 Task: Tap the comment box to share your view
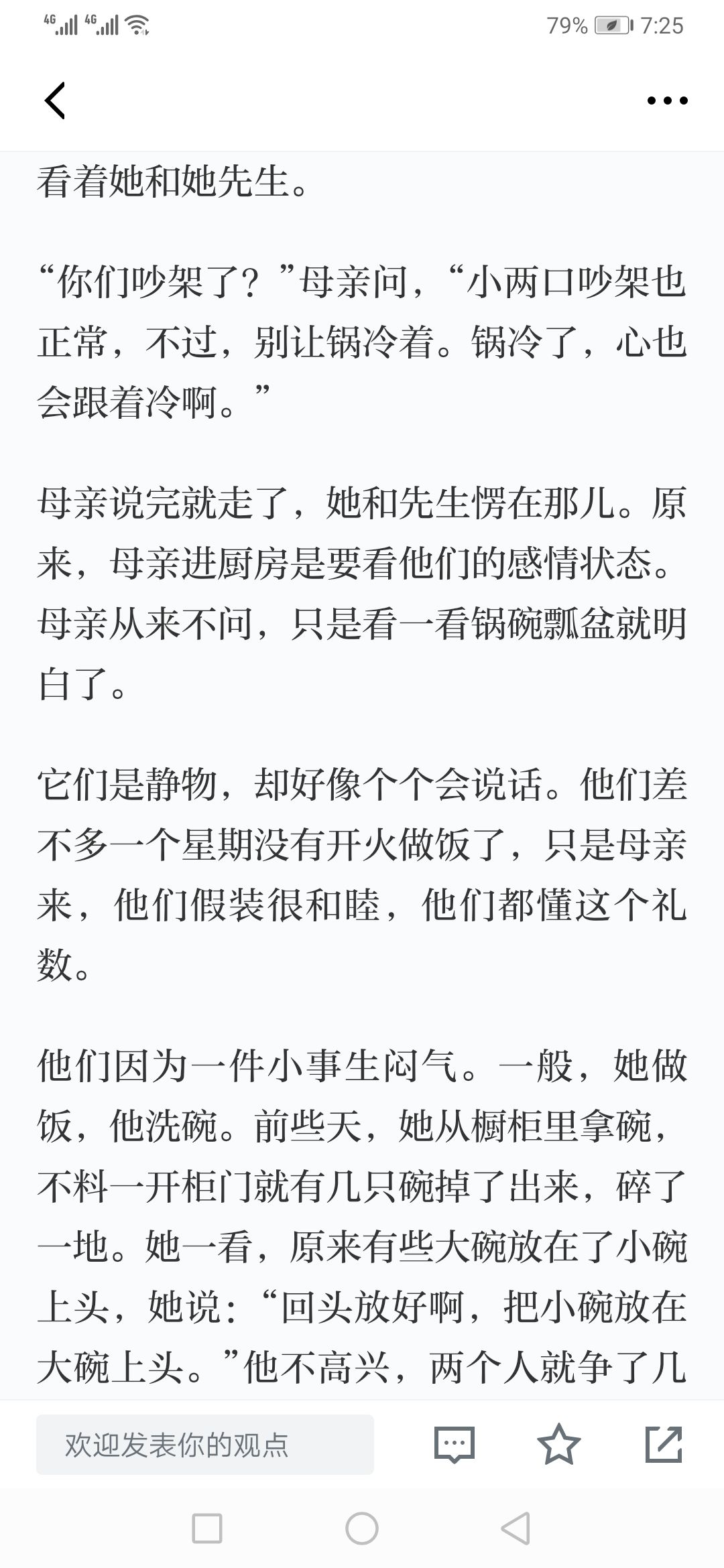click(205, 1445)
